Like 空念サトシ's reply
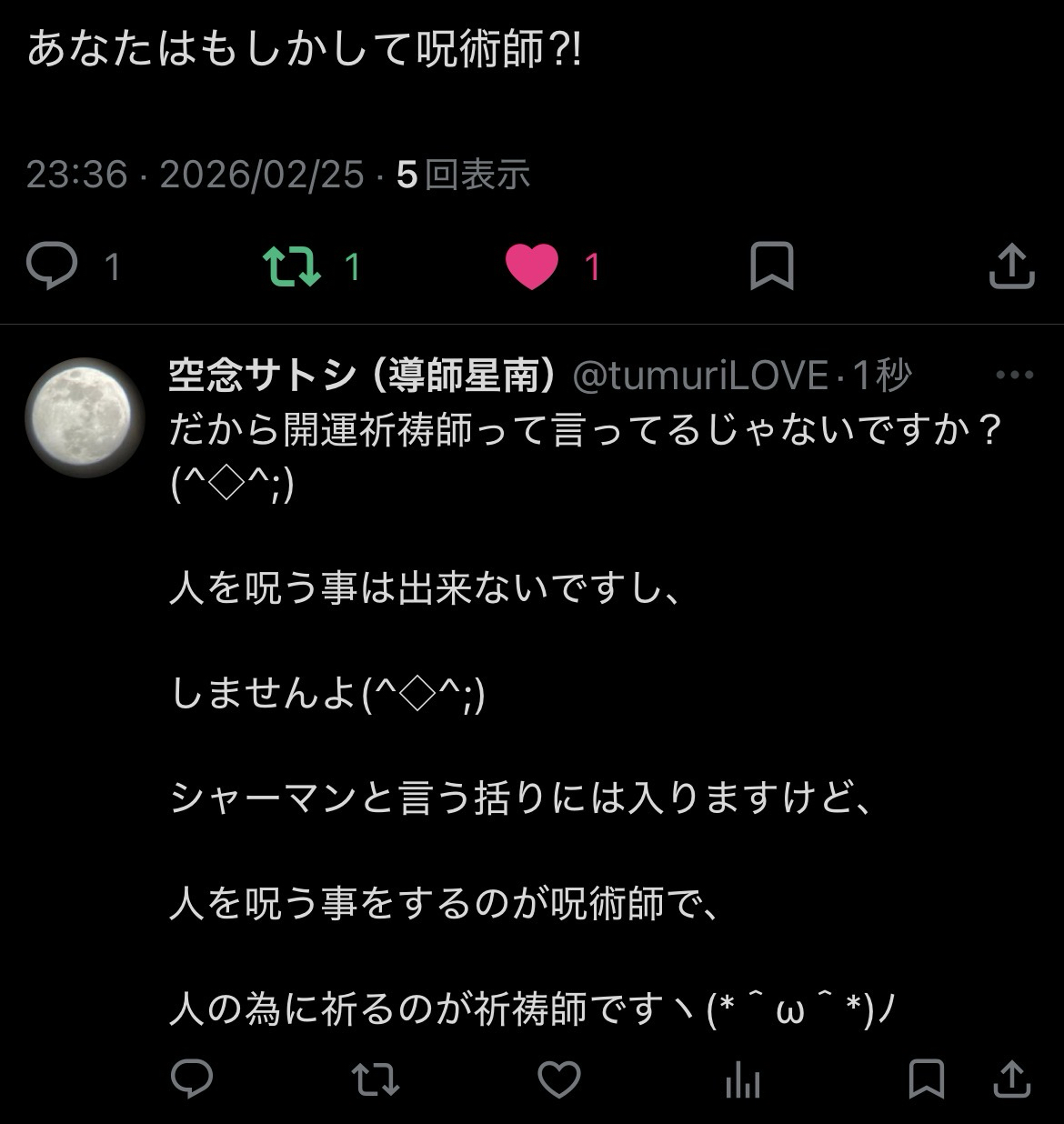This screenshot has width=1064, height=1124. pyautogui.click(x=559, y=1079)
